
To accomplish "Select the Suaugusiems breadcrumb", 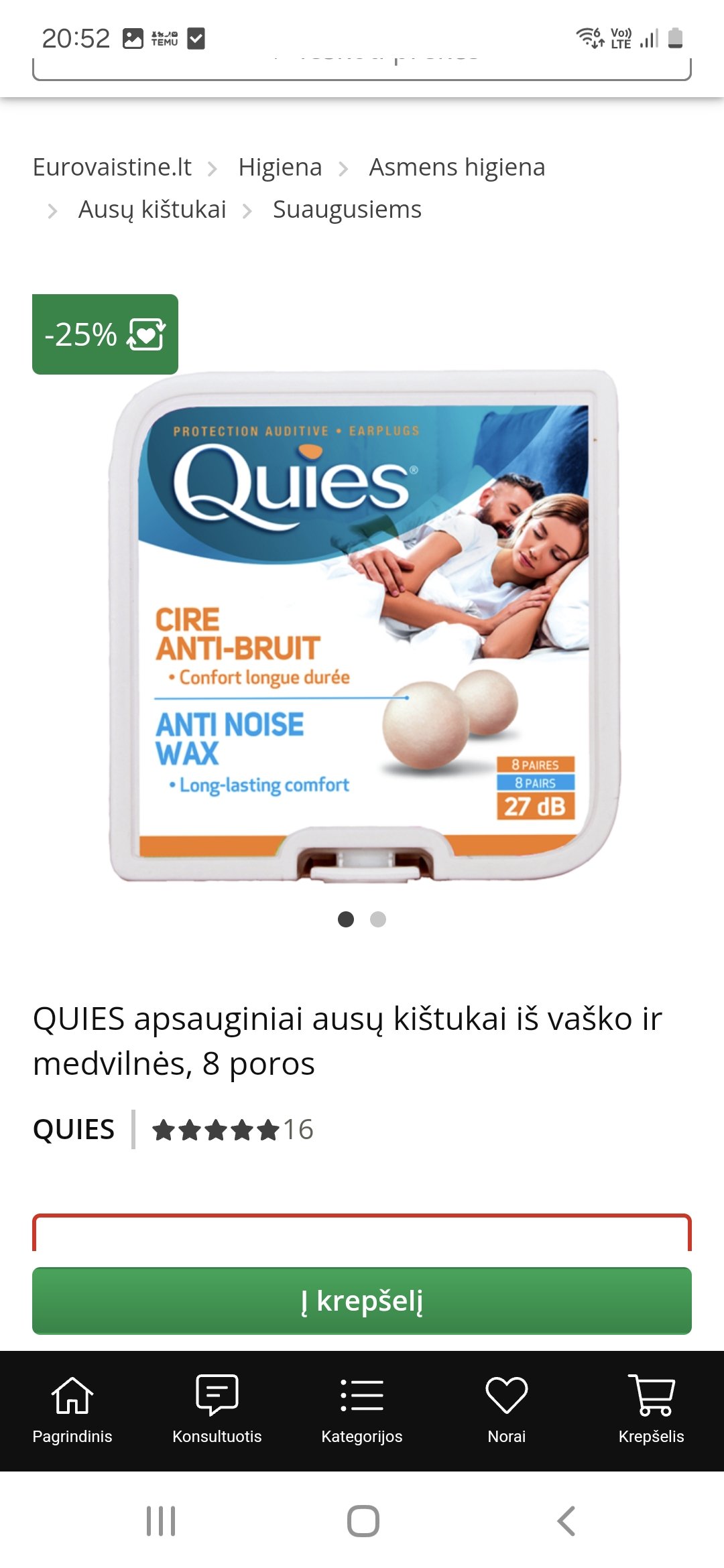I will click(x=347, y=210).
